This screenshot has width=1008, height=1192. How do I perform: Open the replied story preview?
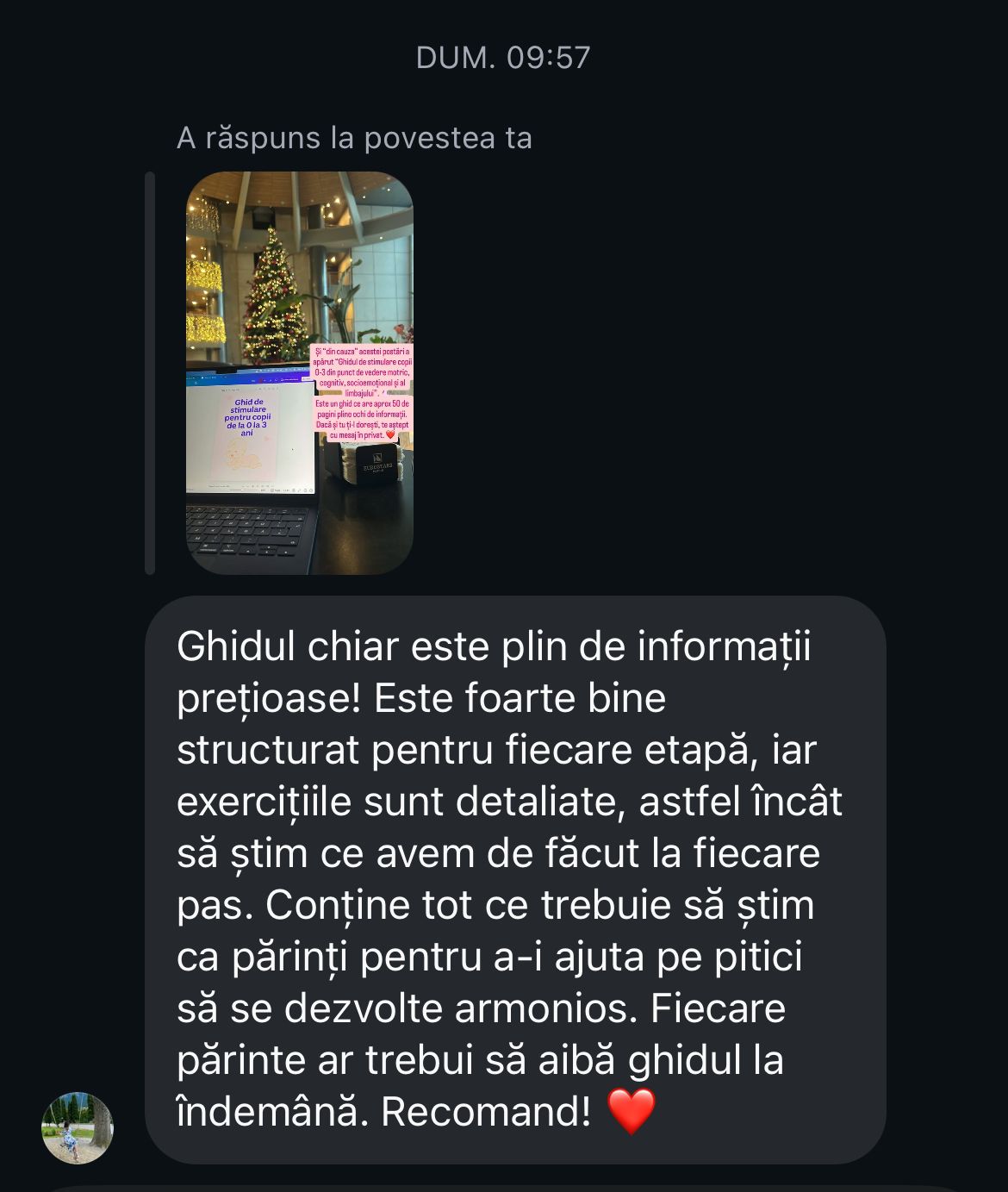300,373
